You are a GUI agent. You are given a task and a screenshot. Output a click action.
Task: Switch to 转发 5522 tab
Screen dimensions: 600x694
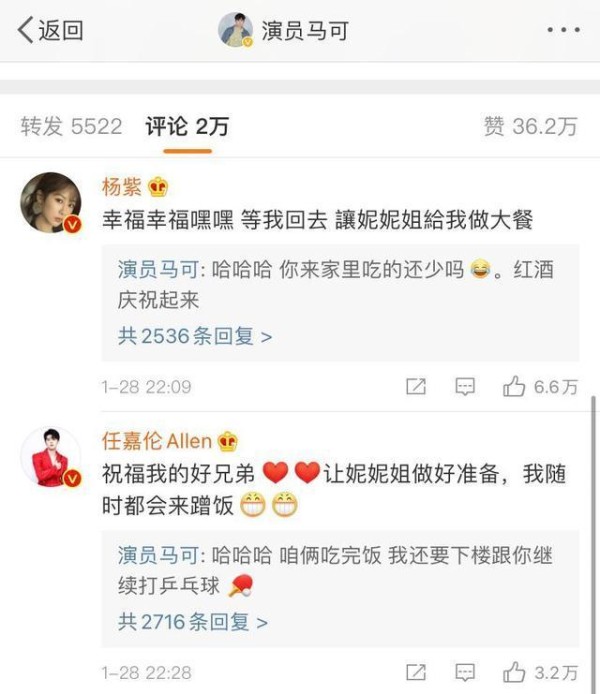click(71, 126)
